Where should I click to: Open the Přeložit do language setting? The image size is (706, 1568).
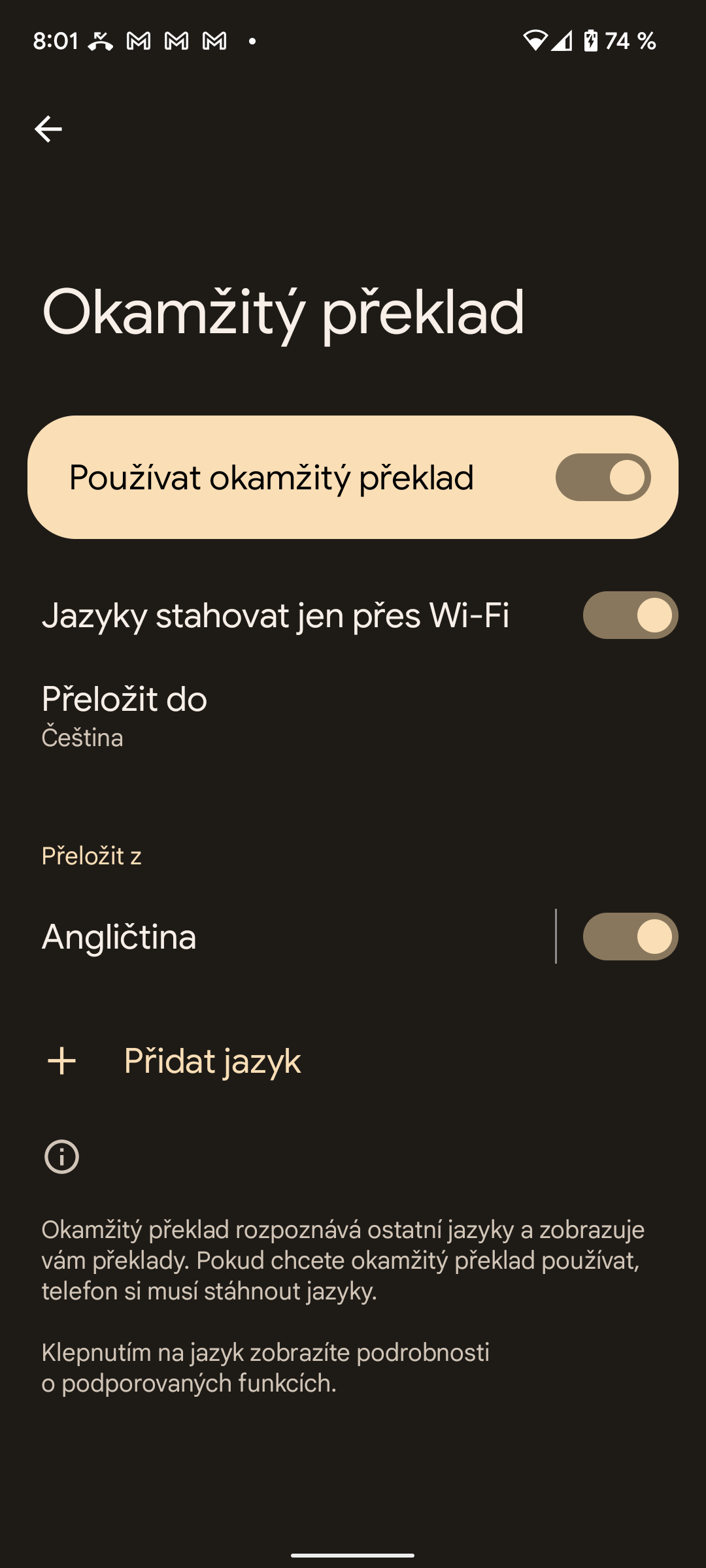pos(124,715)
